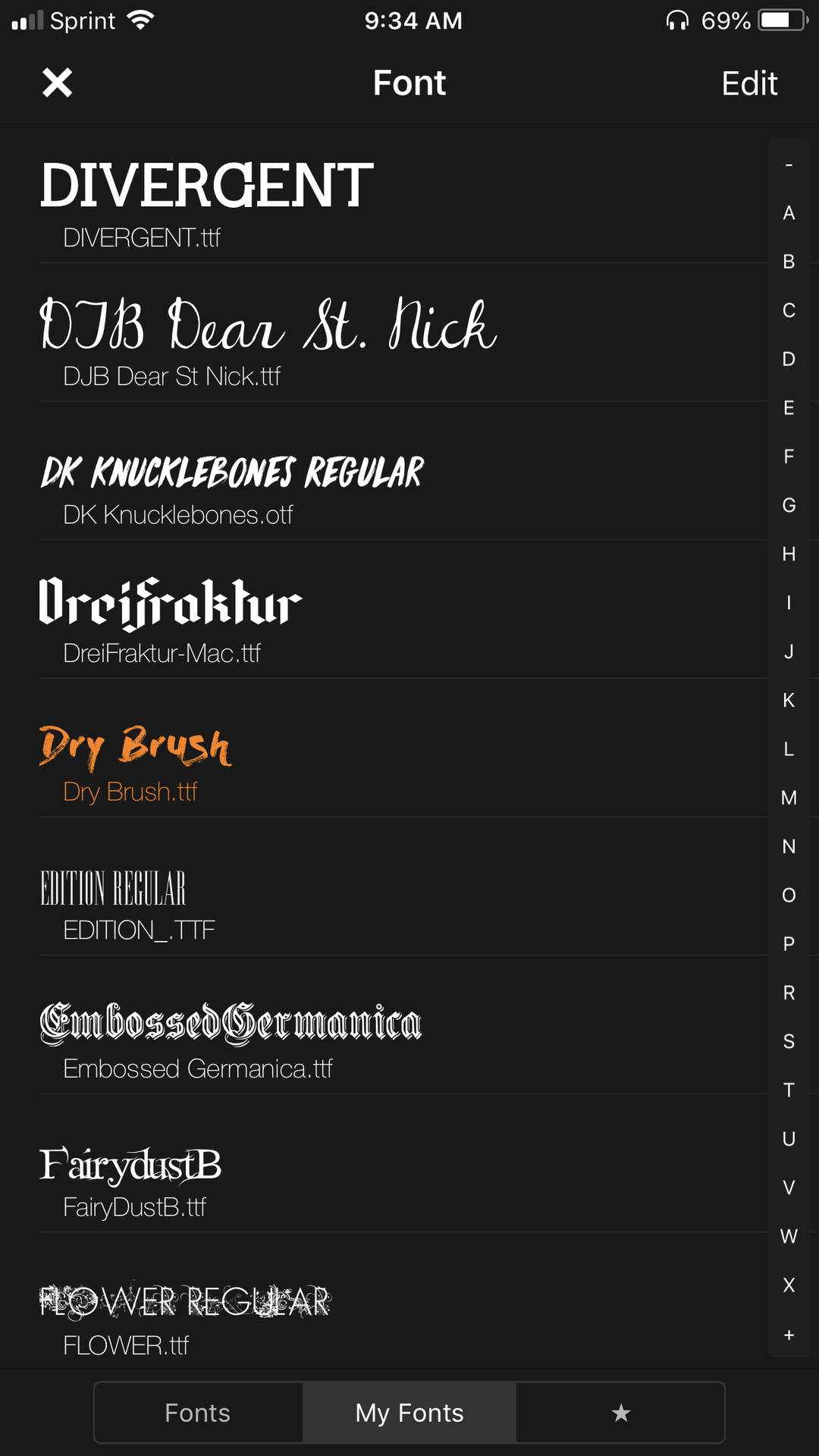
Task: Jump to letter S in index
Action: (789, 1041)
